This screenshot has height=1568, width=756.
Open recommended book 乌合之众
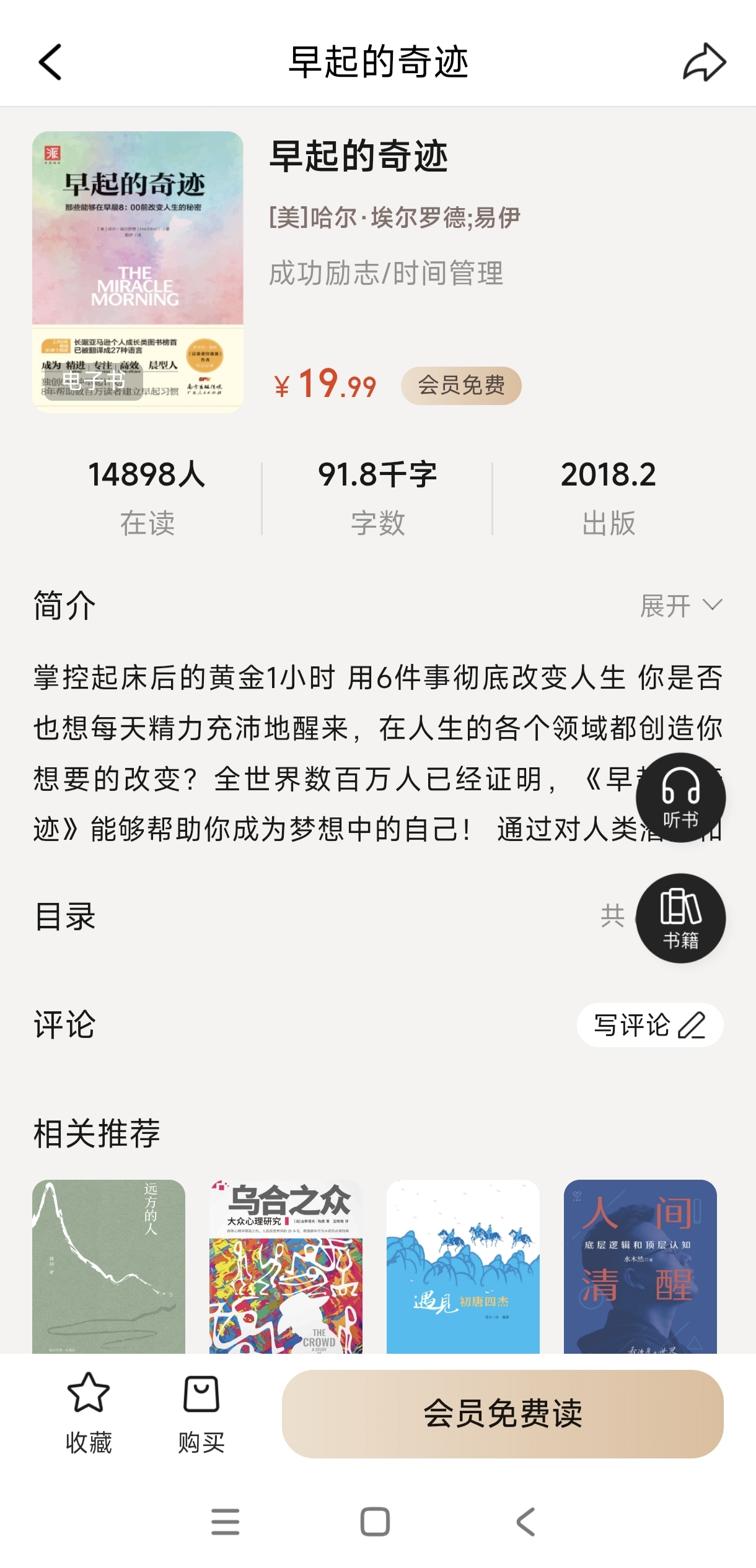point(286,1265)
